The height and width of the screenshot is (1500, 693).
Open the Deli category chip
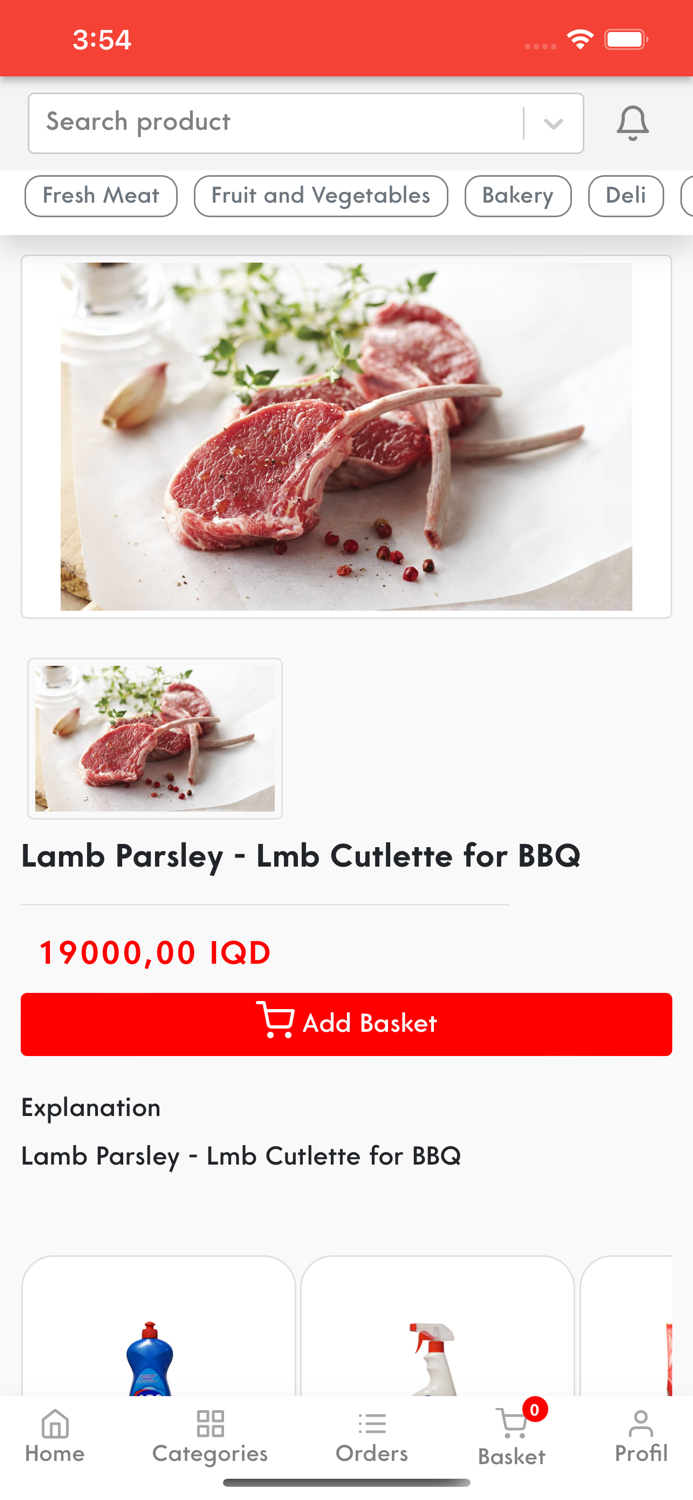(x=626, y=196)
